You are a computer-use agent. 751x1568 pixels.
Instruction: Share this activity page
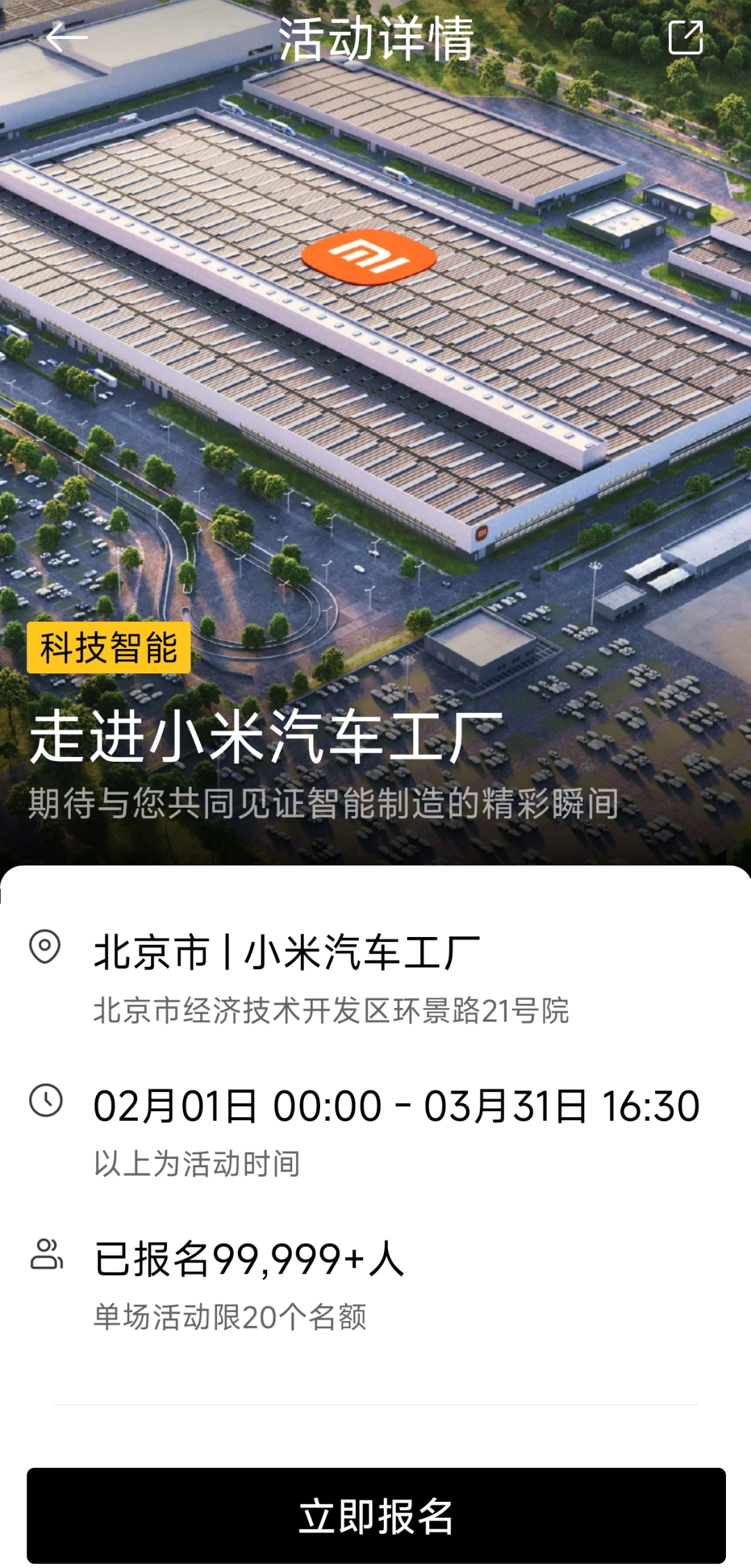[685, 38]
